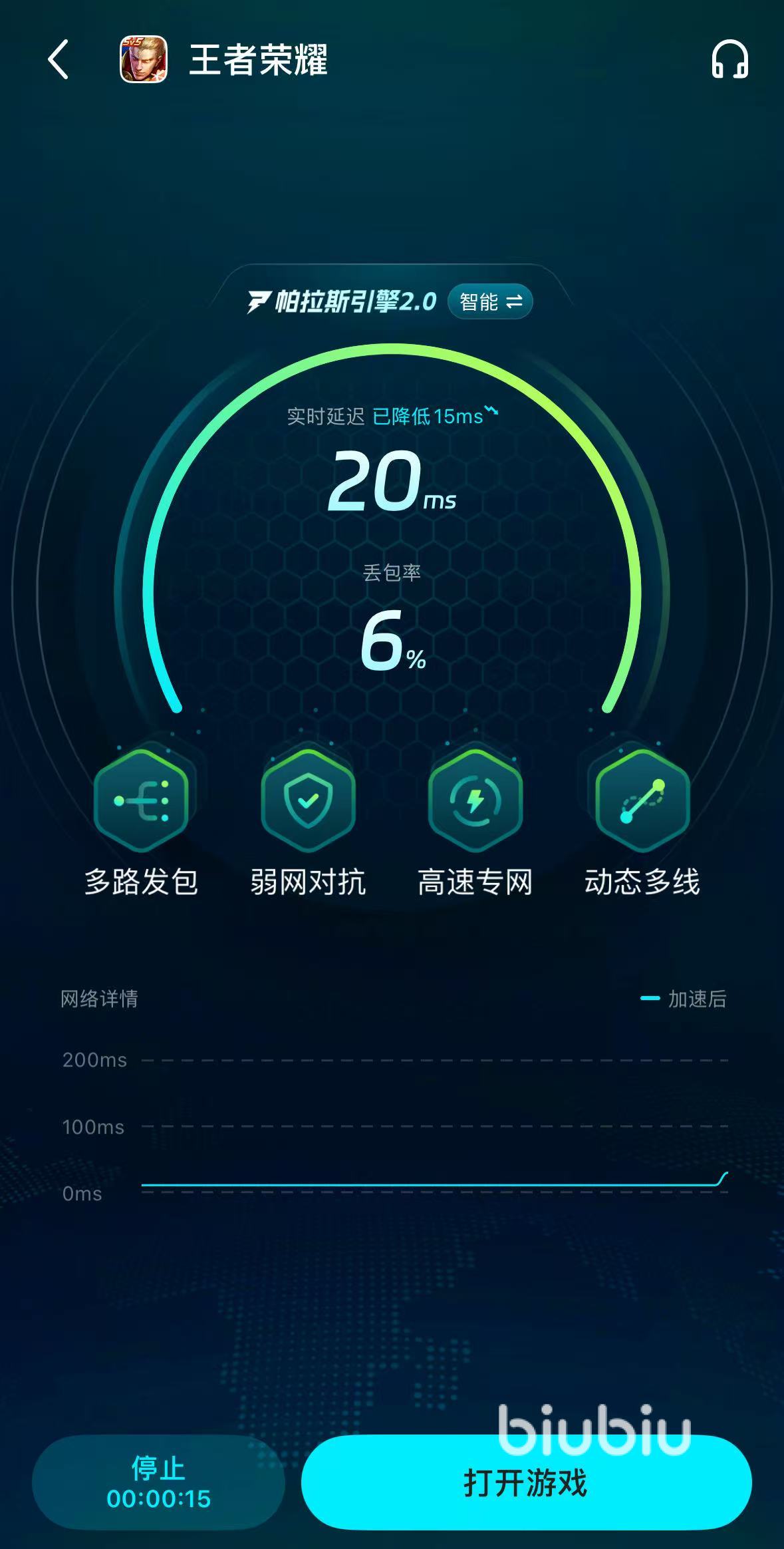Open the 高速专网 feature
The width and height of the screenshot is (784, 1549).
click(x=475, y=801)
